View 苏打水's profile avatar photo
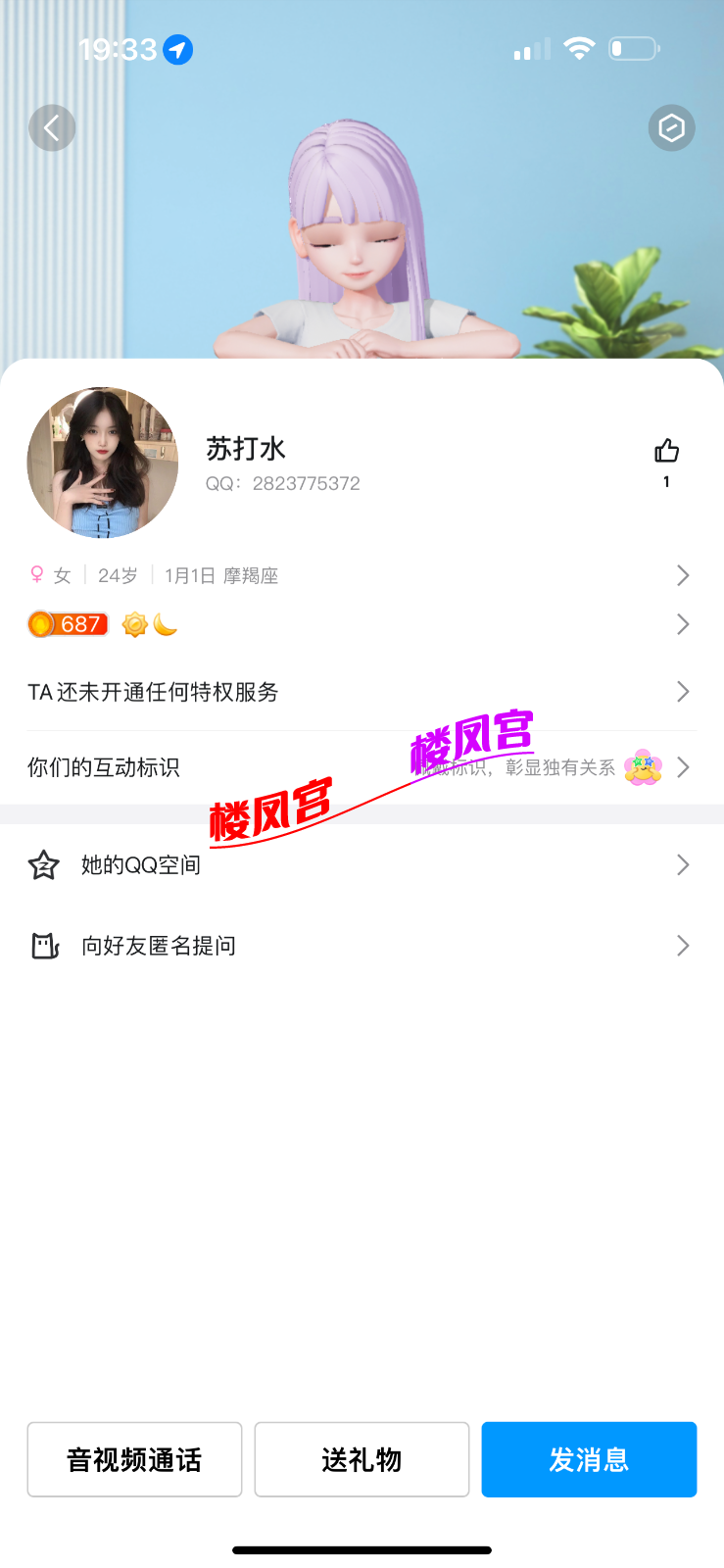The image size is (724, 1568). click(103, 463)
